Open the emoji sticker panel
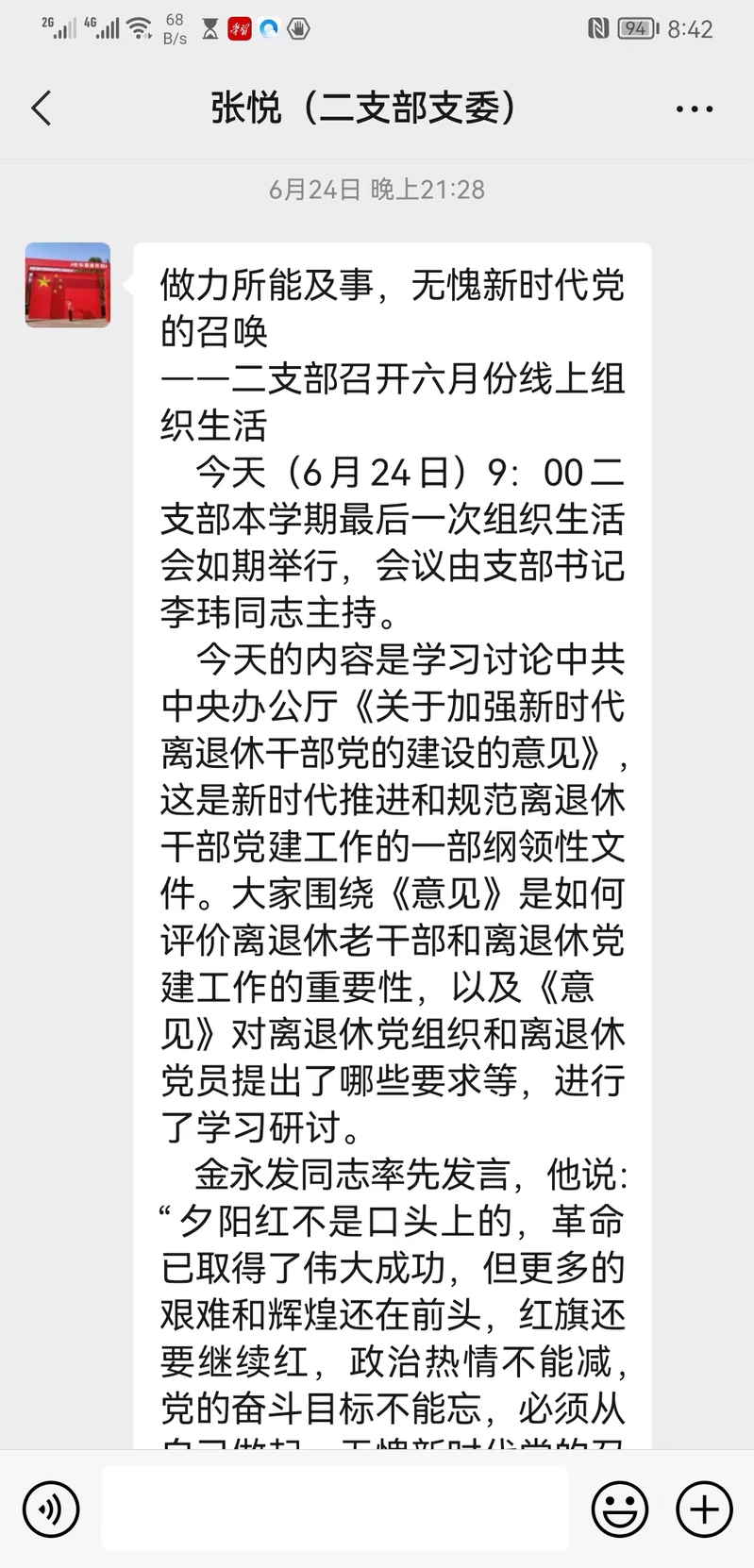 click(619, 1509)
